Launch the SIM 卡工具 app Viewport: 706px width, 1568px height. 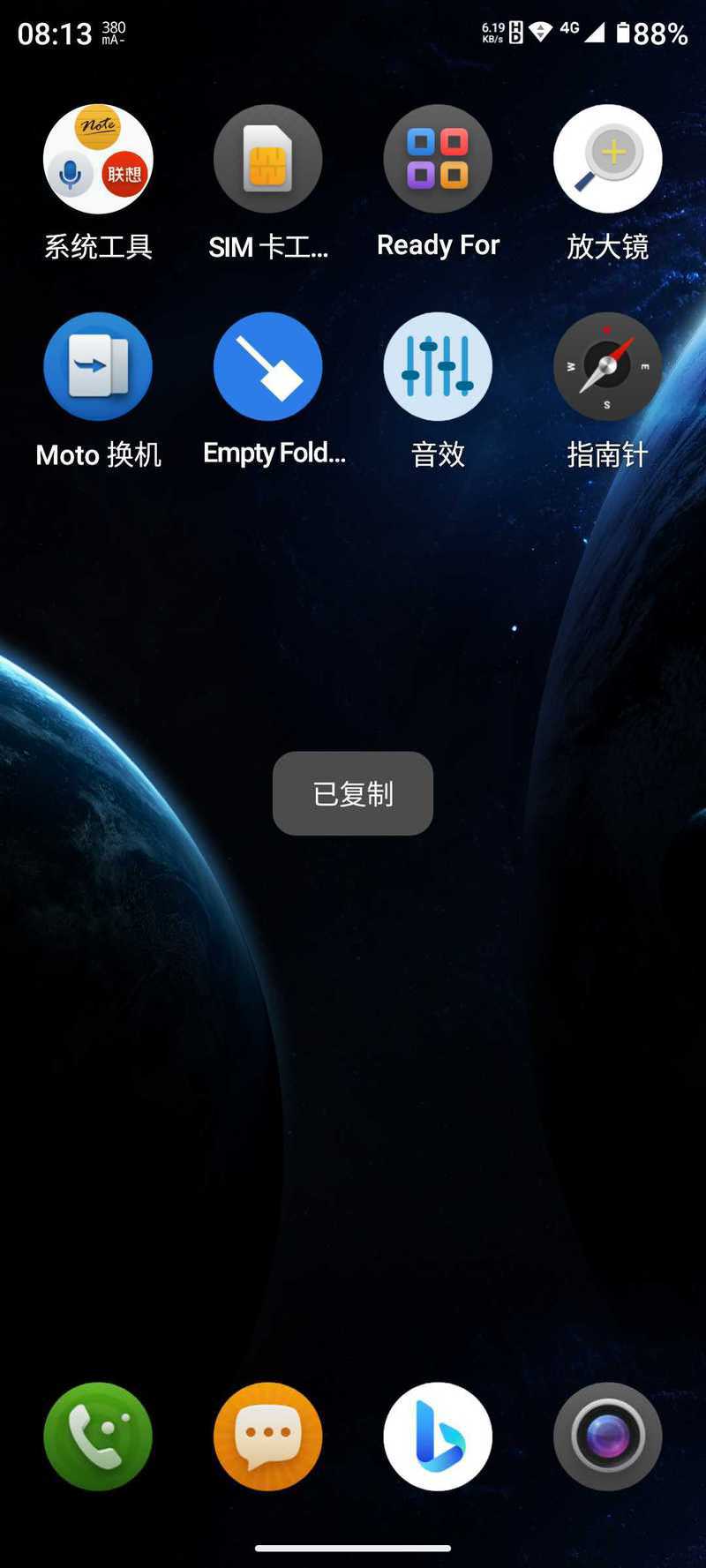267,160
